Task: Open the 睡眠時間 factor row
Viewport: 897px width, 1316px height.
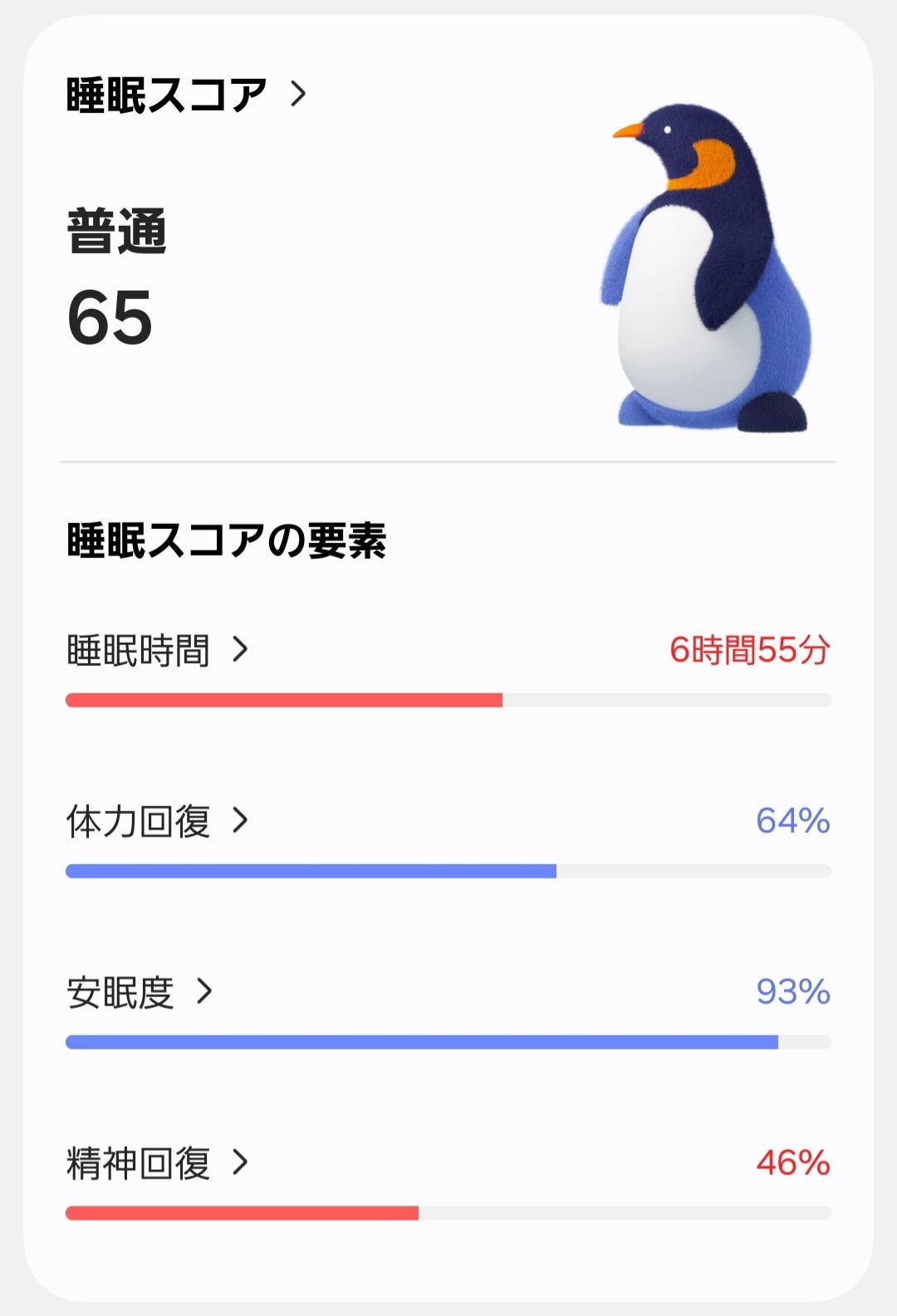Action: click(158, 650)
